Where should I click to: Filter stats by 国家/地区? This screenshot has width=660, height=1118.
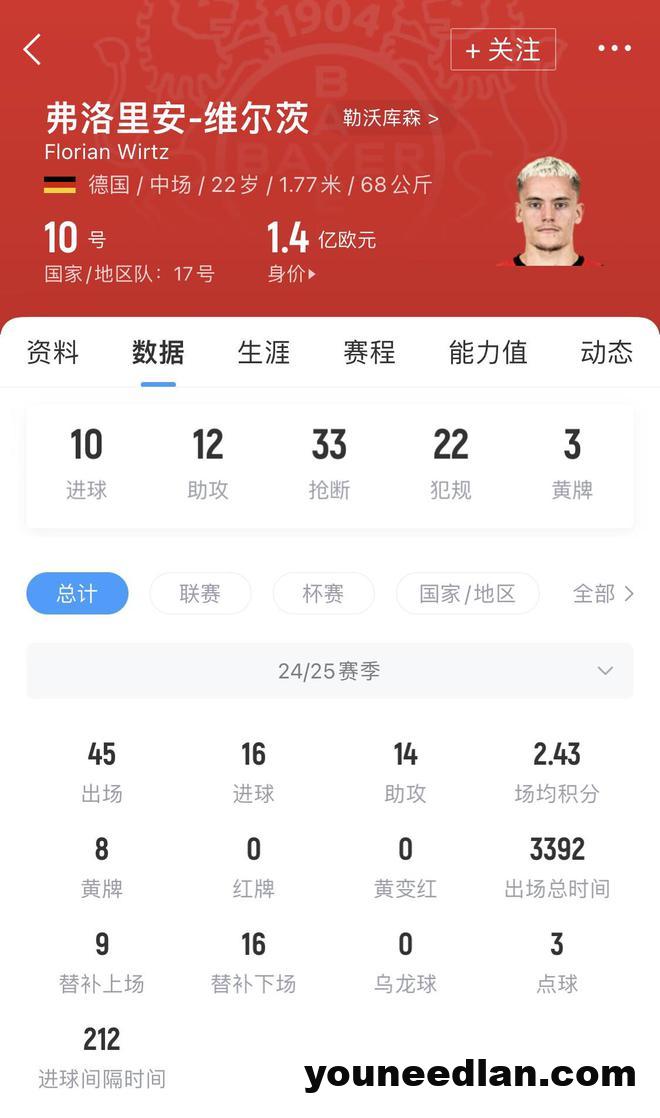pyautogui.click(x=467, y=593)
